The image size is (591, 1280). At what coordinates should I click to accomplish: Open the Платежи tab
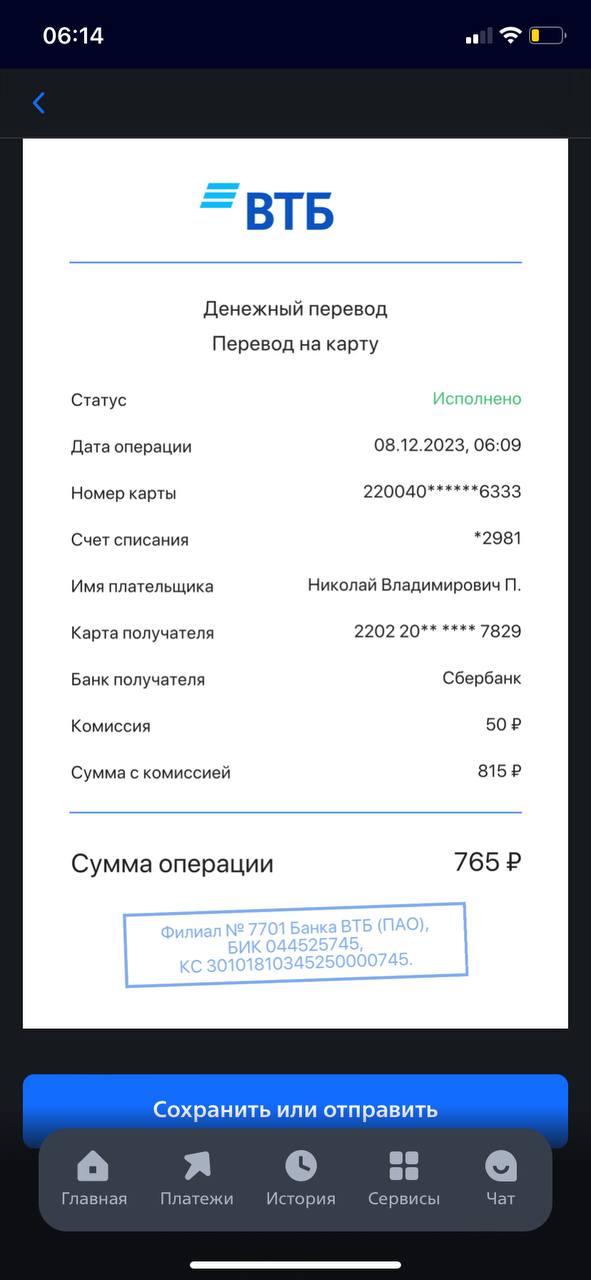pos(197,1179)
